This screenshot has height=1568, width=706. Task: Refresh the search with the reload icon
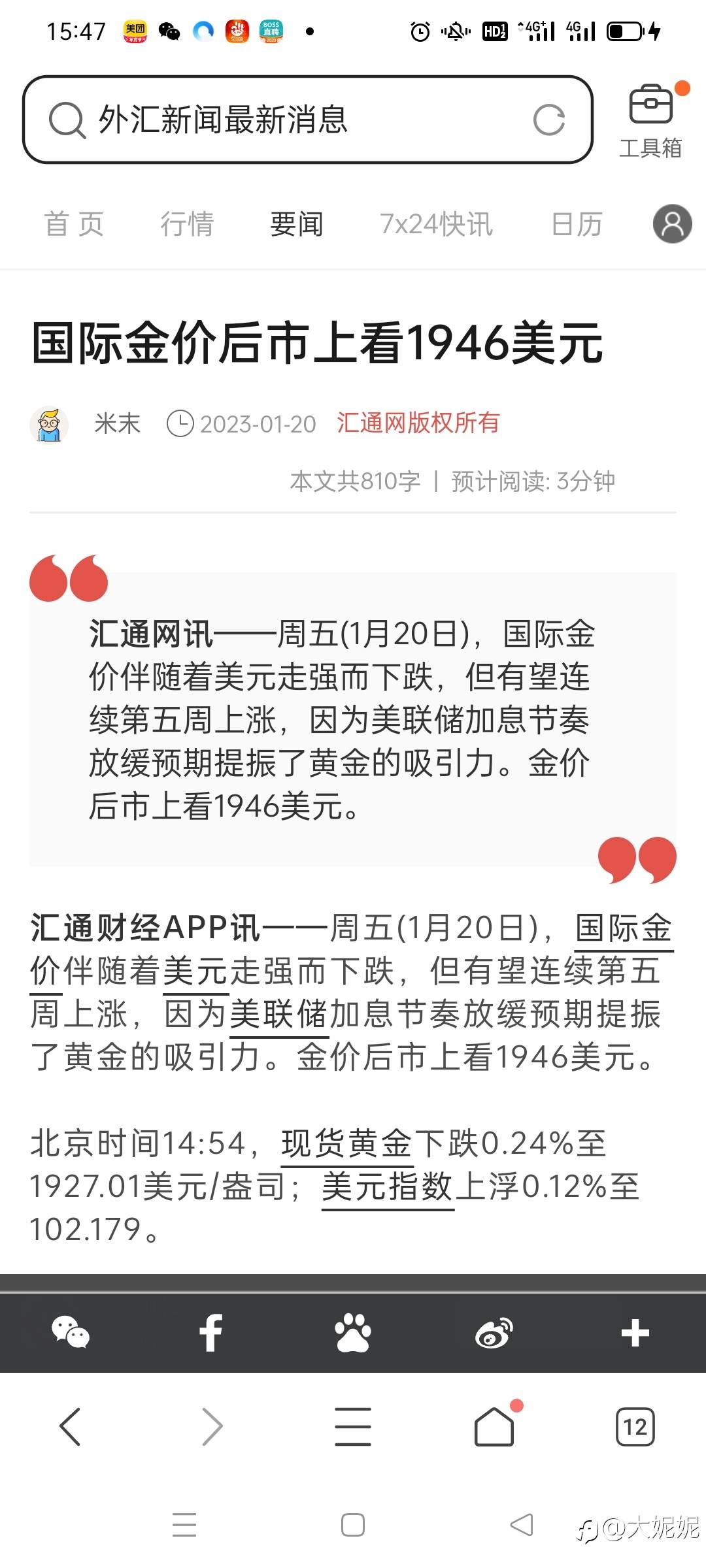[549, 120]
